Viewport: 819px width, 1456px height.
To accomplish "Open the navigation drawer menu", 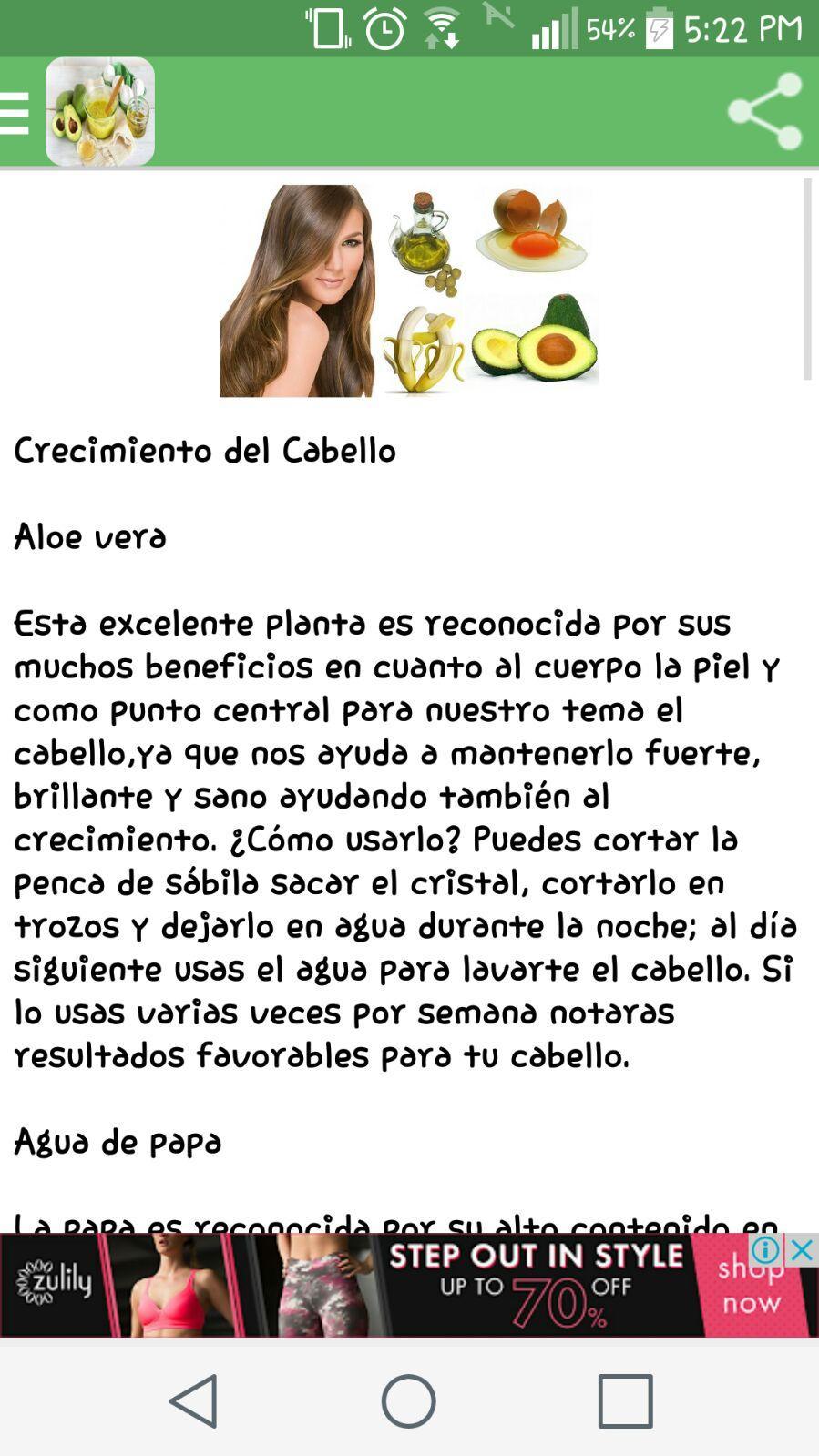I will coord(16,113).
